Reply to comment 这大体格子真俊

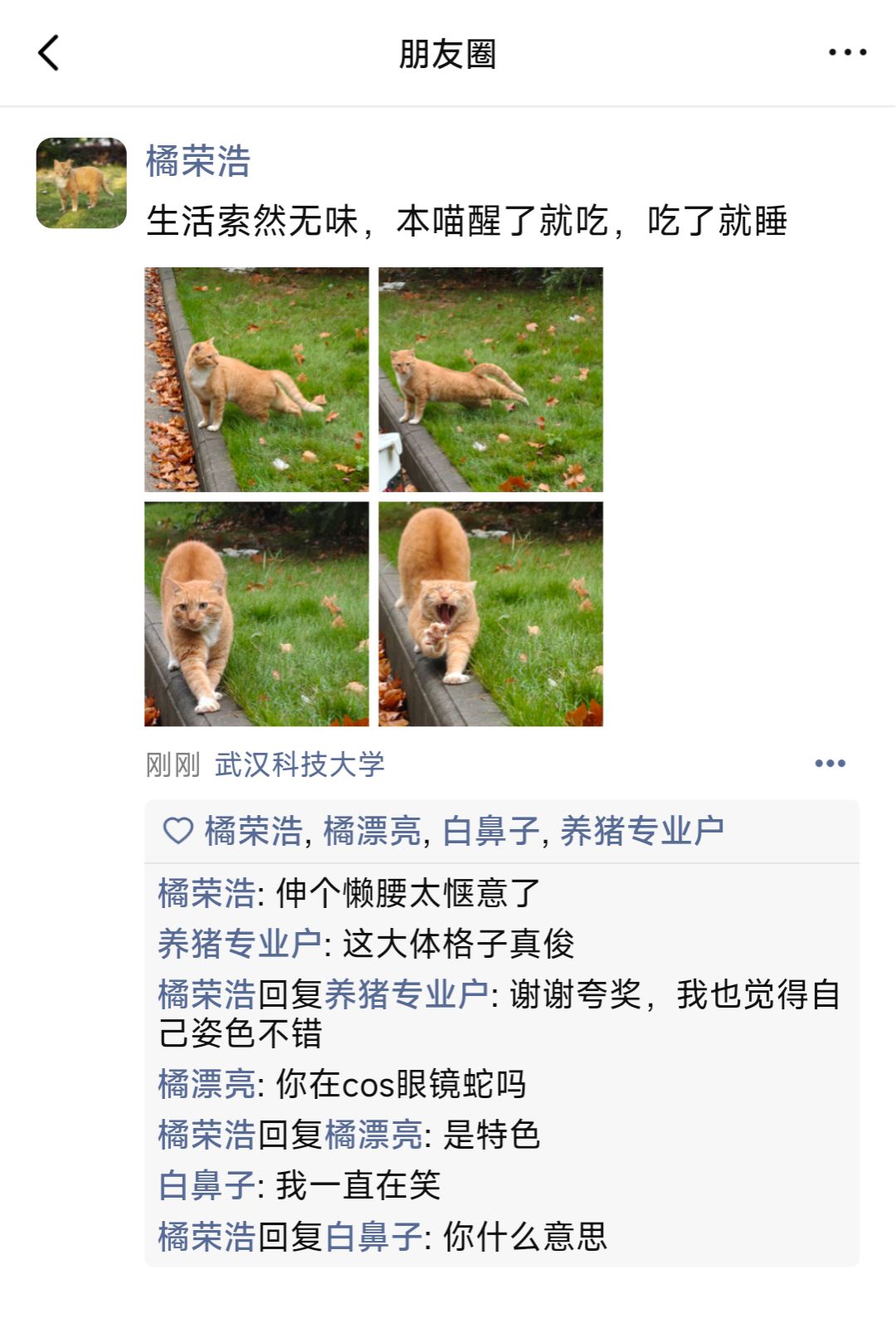tap(458, 944)
